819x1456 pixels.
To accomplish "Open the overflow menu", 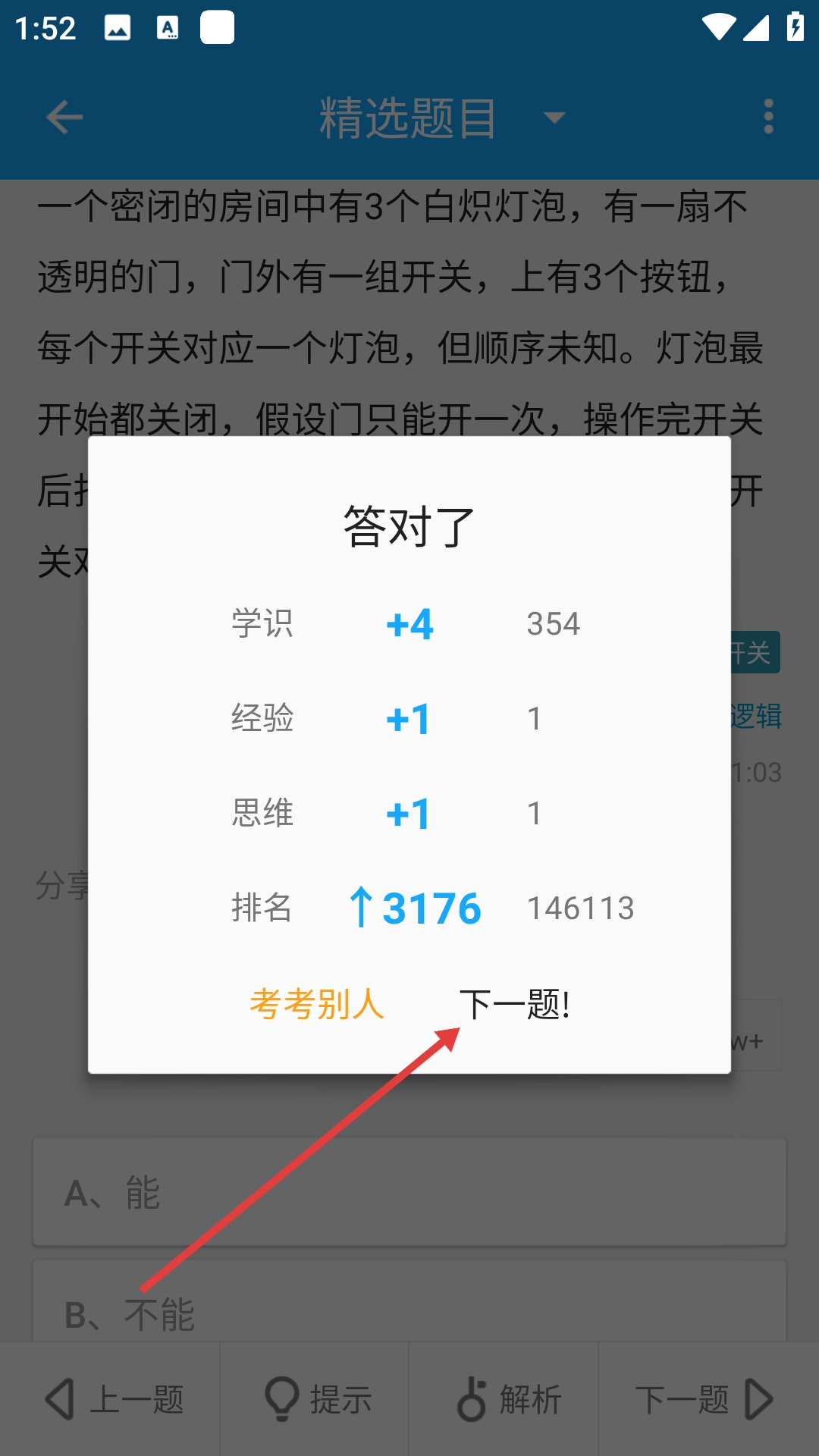I will click(x=768, y=118).
